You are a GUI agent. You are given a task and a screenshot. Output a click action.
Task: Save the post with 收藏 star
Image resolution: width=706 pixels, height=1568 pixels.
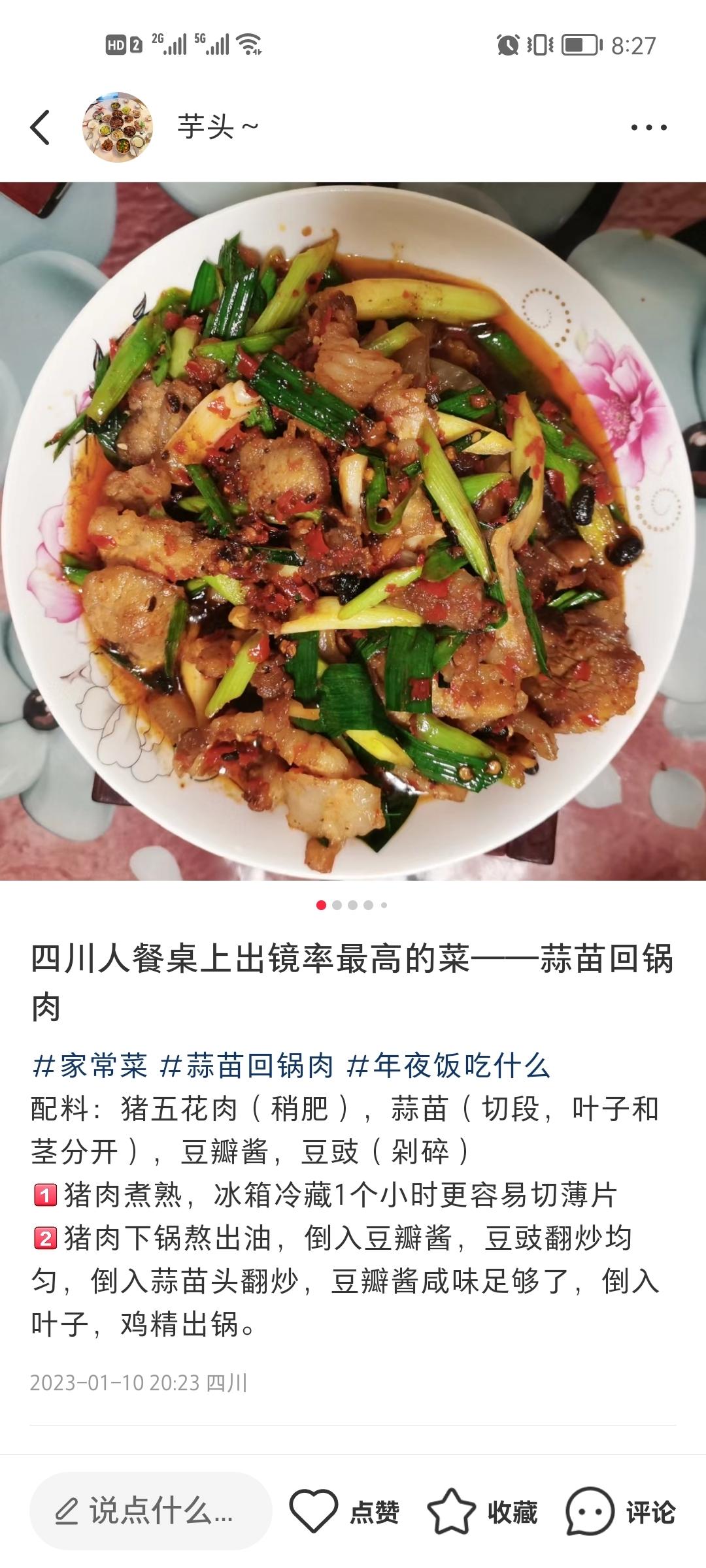452,1511
